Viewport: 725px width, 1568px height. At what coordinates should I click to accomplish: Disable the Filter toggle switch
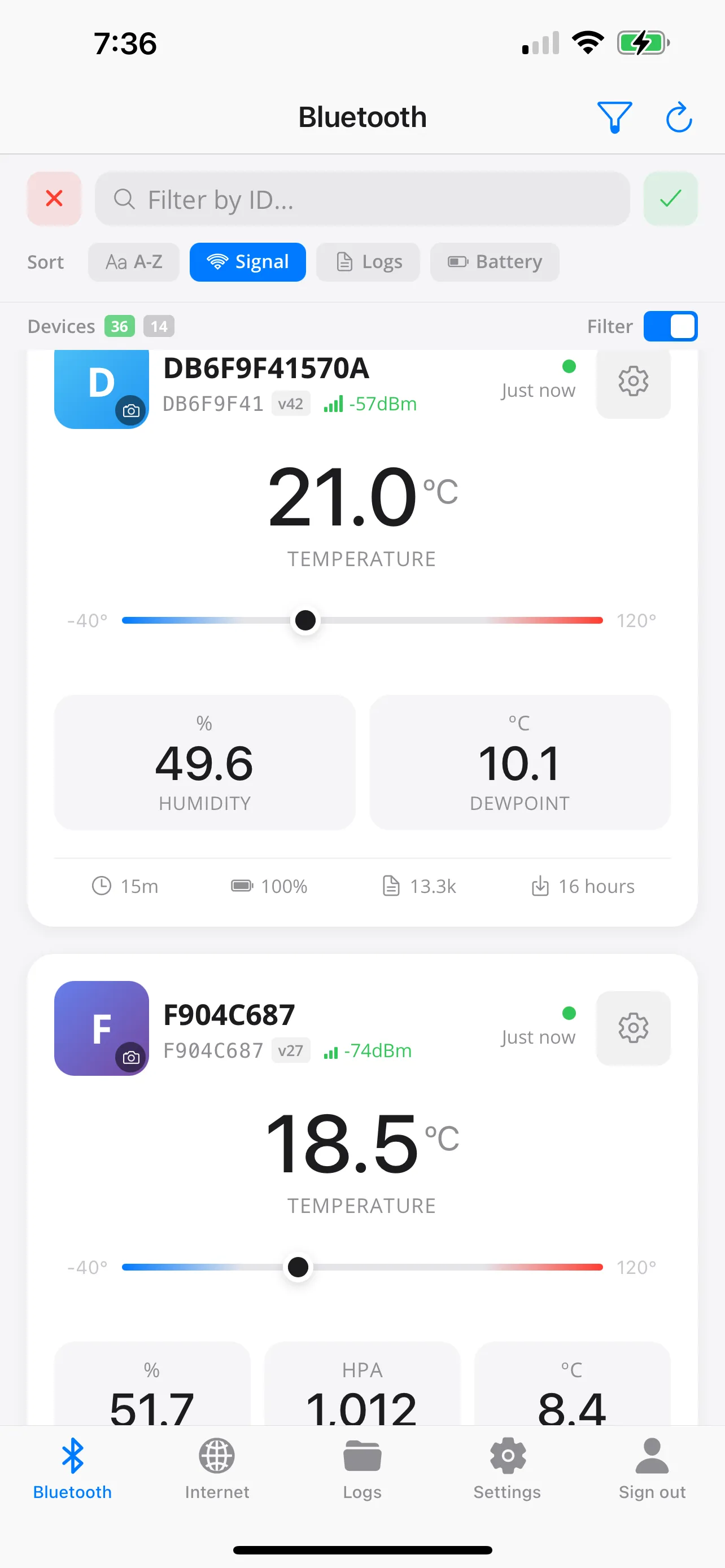[x=670, y=326]
